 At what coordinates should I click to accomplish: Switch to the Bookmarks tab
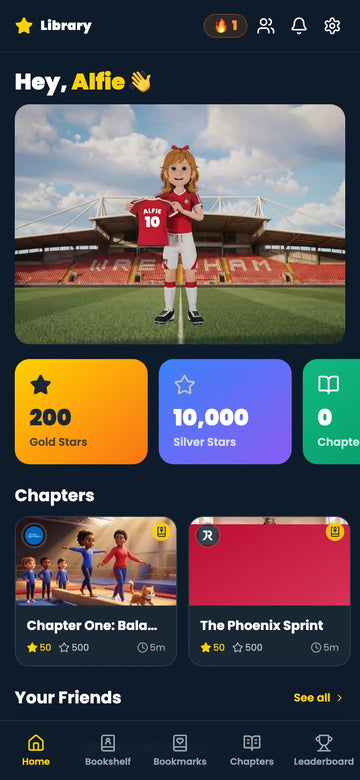pos(180,750)
